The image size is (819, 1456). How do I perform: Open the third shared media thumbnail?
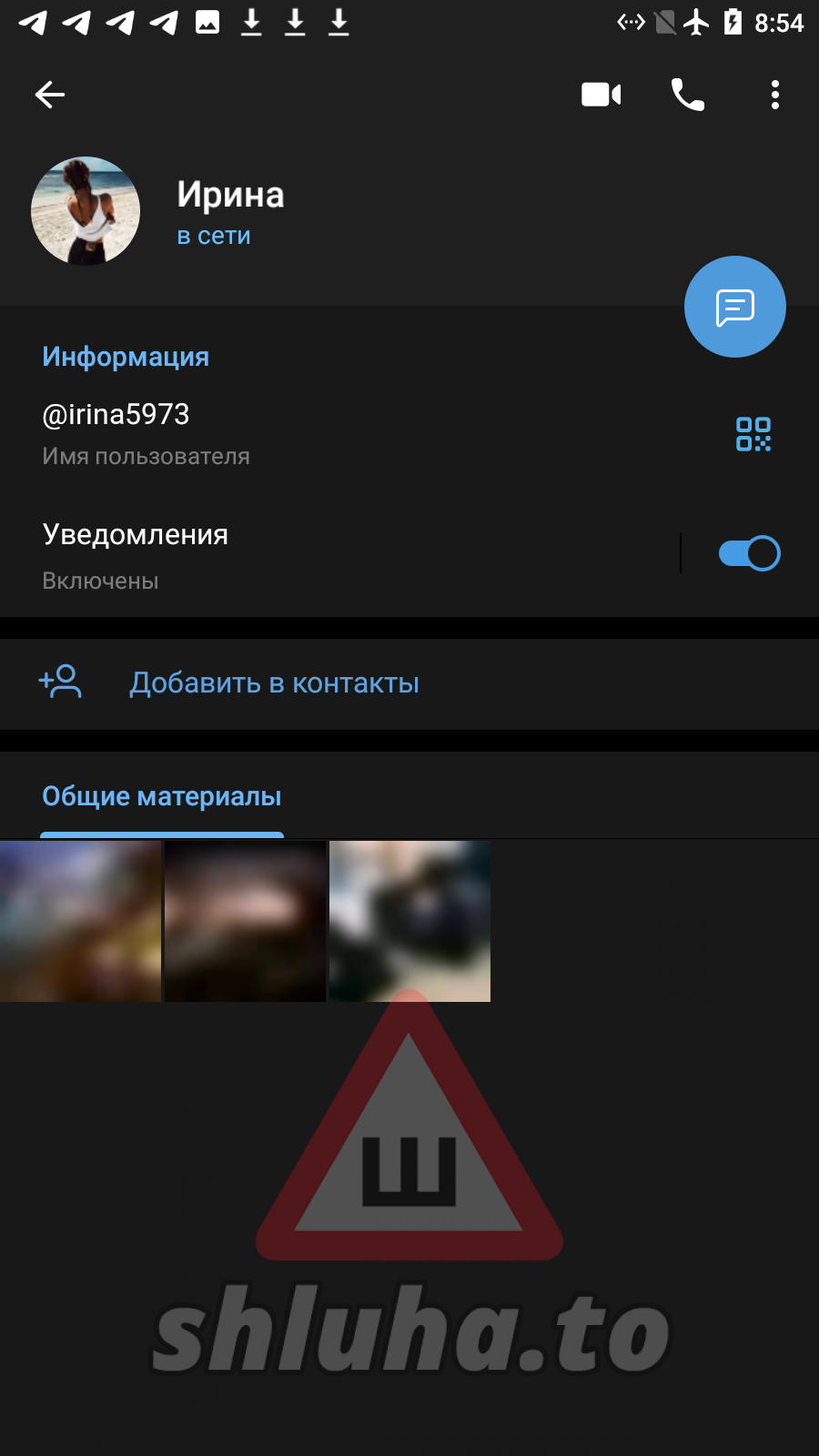(x=409, y=921)
